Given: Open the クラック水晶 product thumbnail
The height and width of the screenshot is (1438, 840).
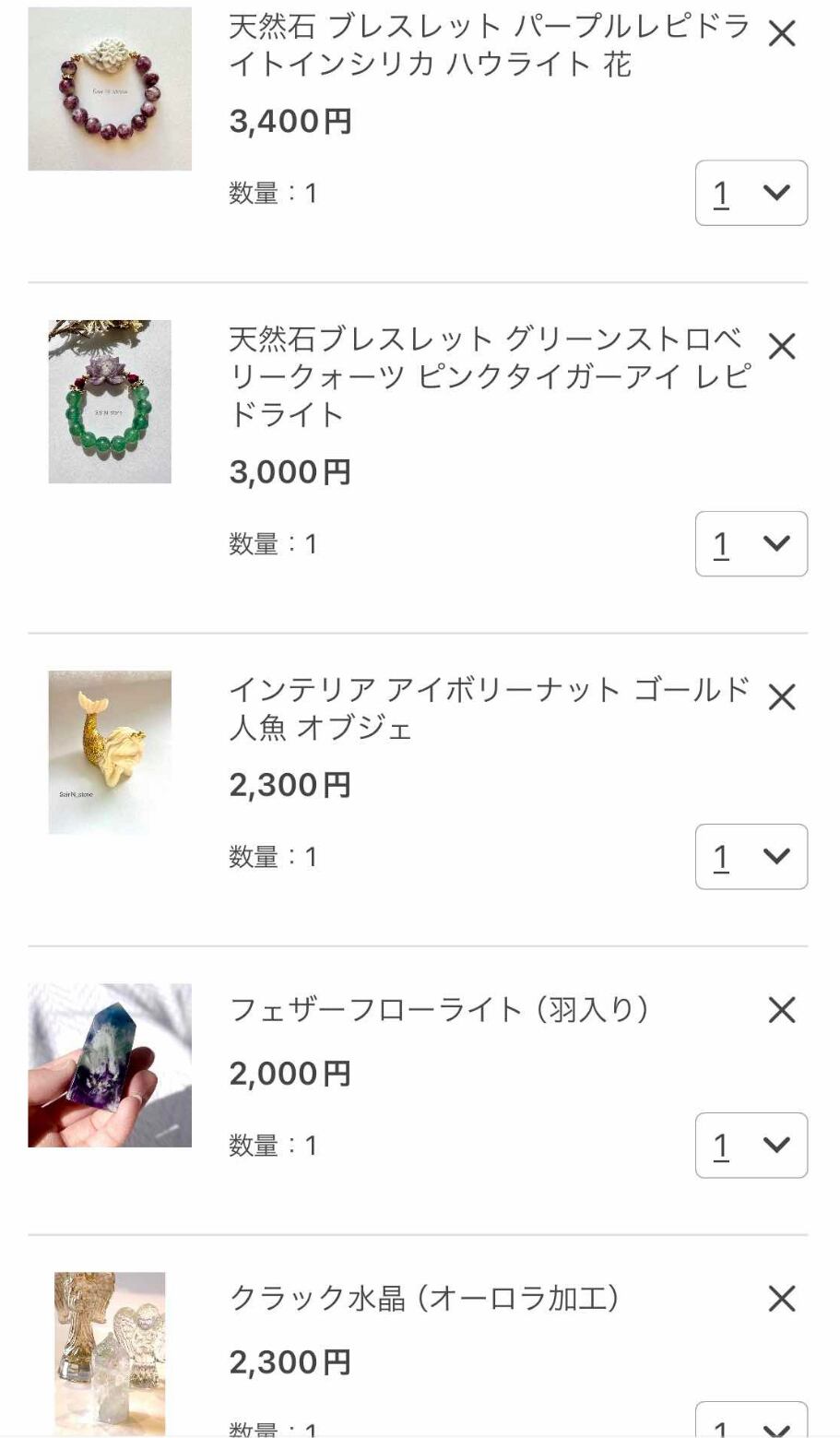Looking at the screenshot, I should click(x=110, y=1351).
